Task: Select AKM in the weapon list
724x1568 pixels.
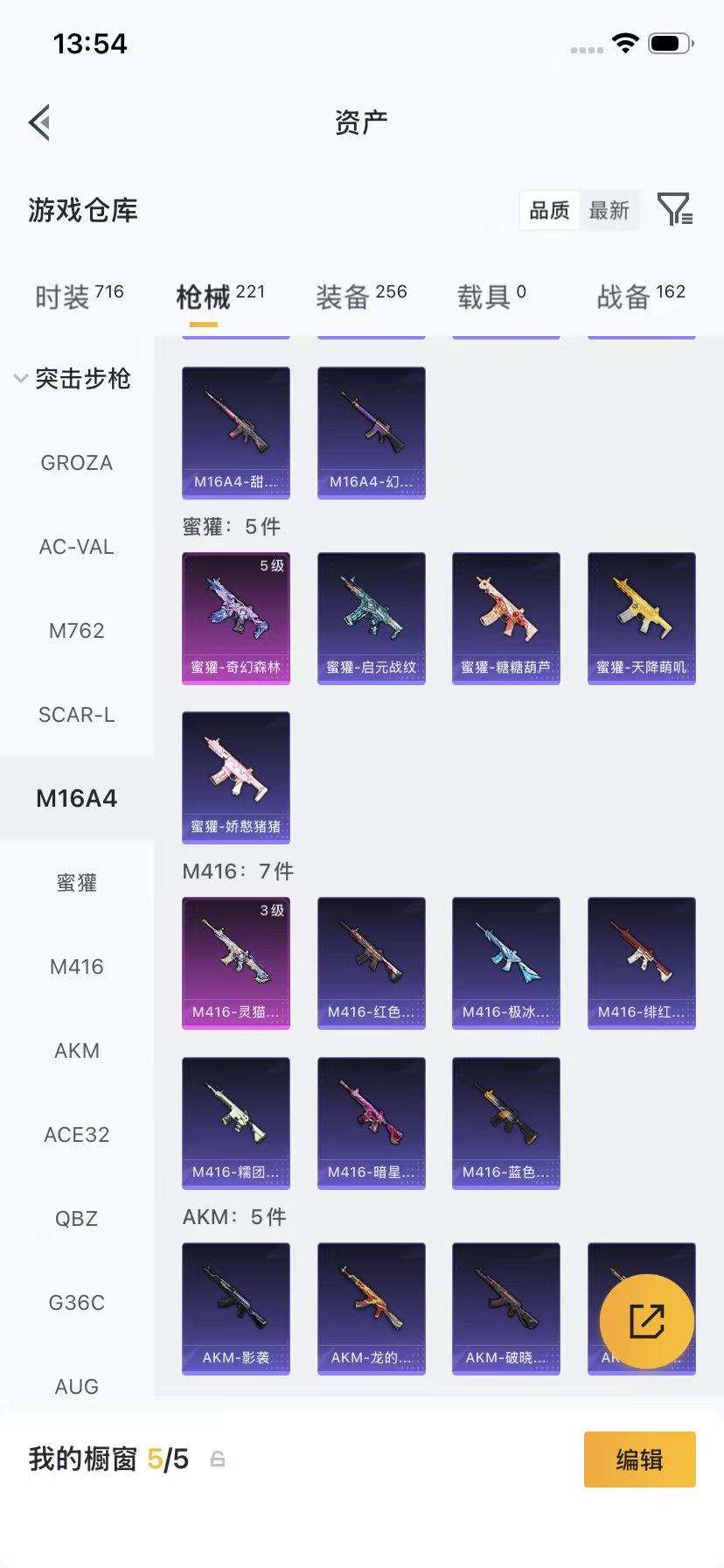Action: click(77, 1051)
